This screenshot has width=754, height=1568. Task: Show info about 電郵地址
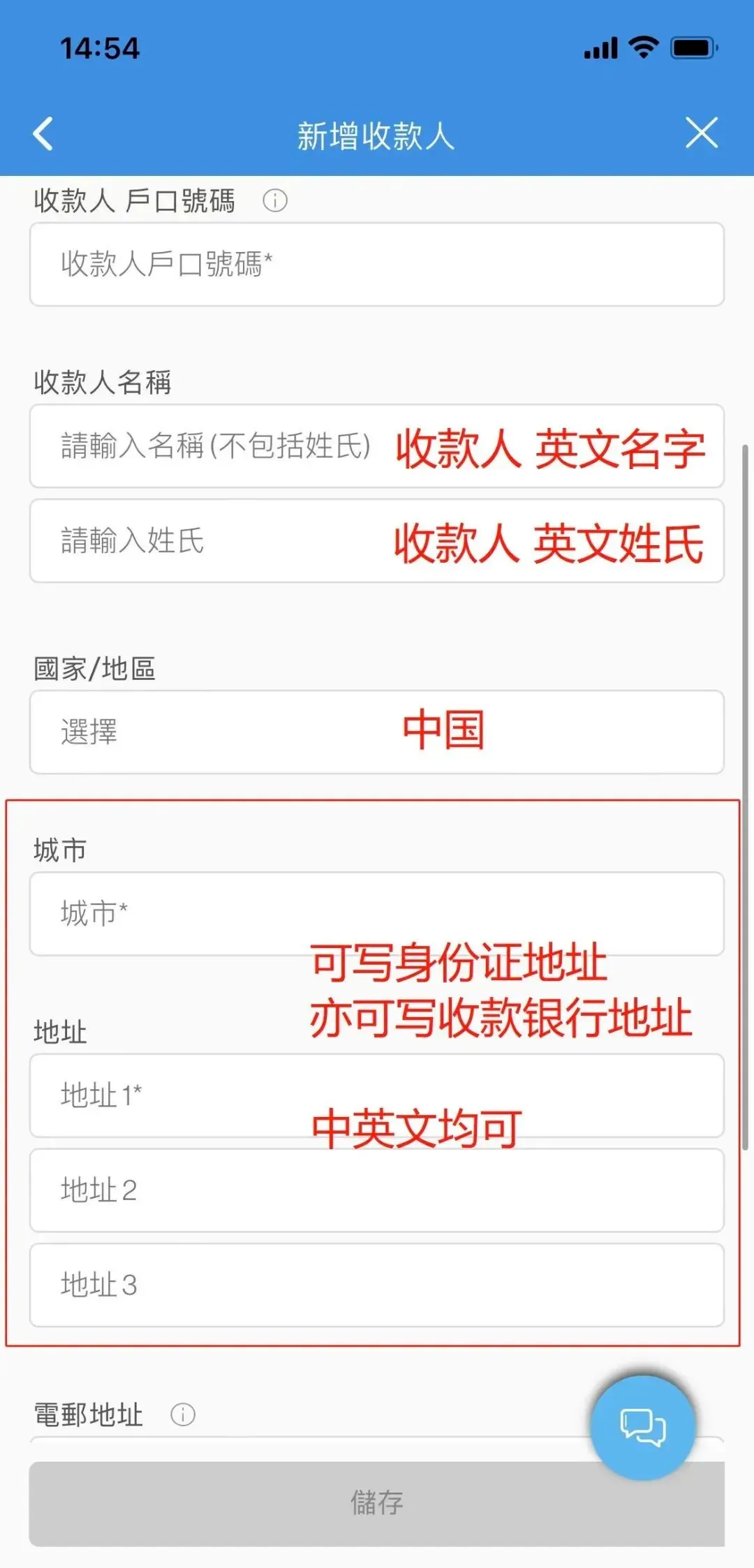(x=183, y=1415)
